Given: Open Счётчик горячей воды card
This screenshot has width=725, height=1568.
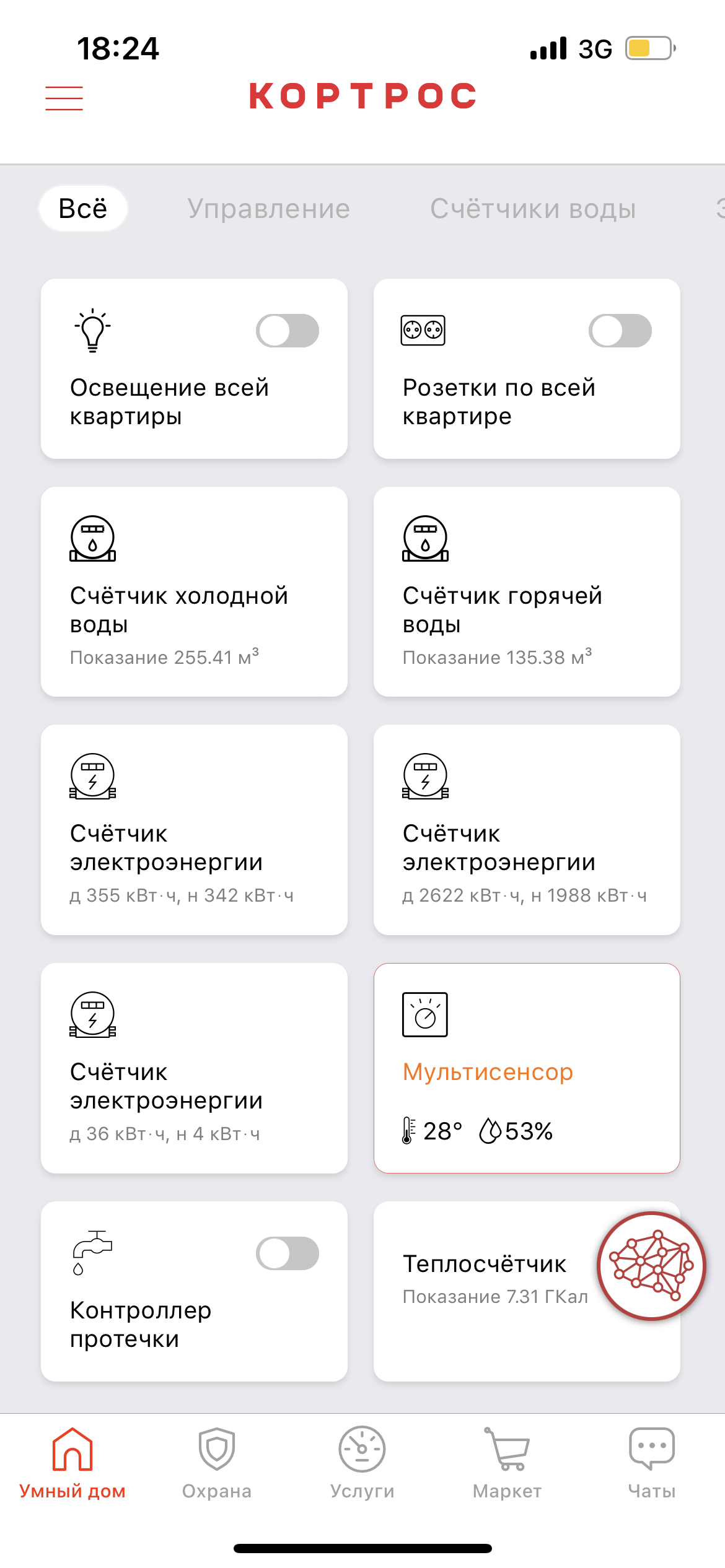Looking at the screenshot, I should 527,591.
